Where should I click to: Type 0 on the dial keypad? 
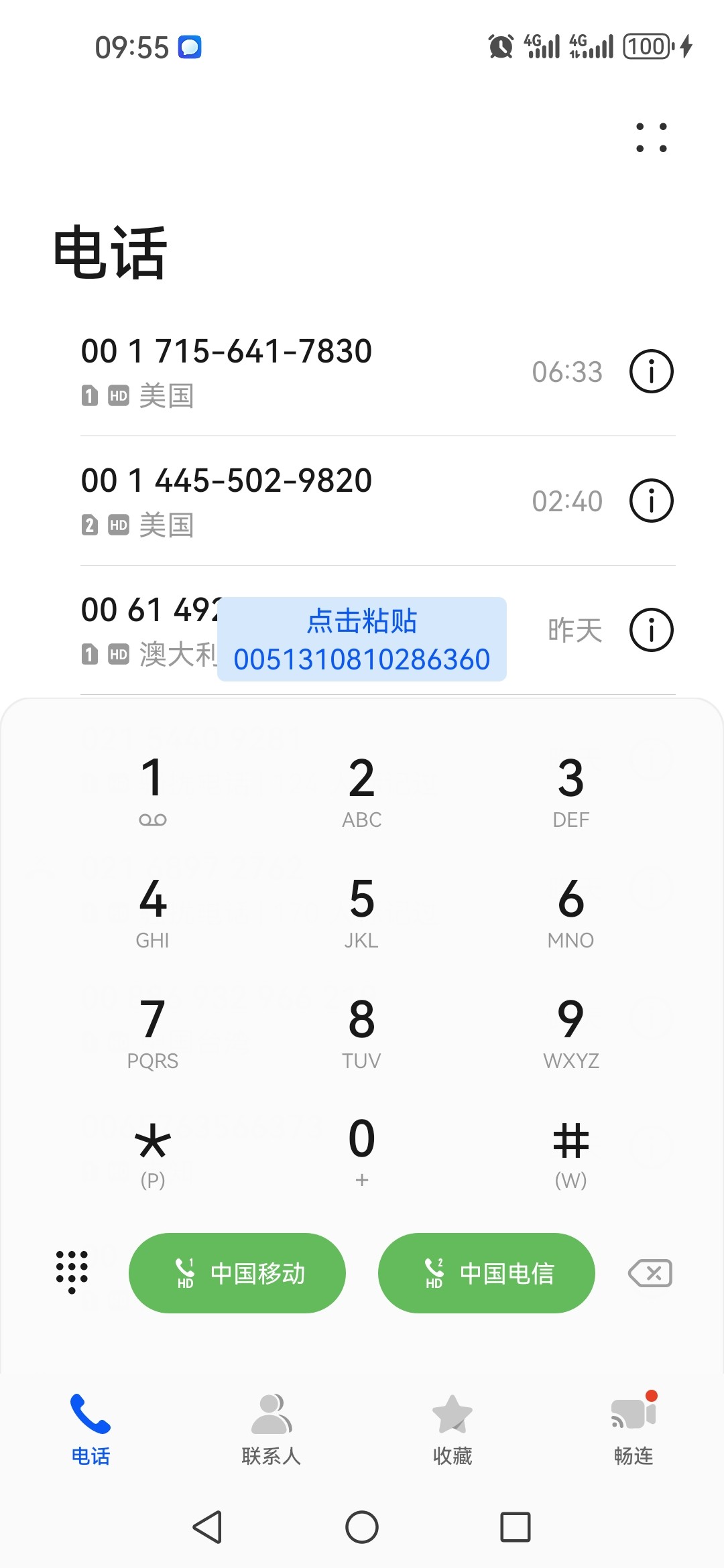(x=362, y=1151)
